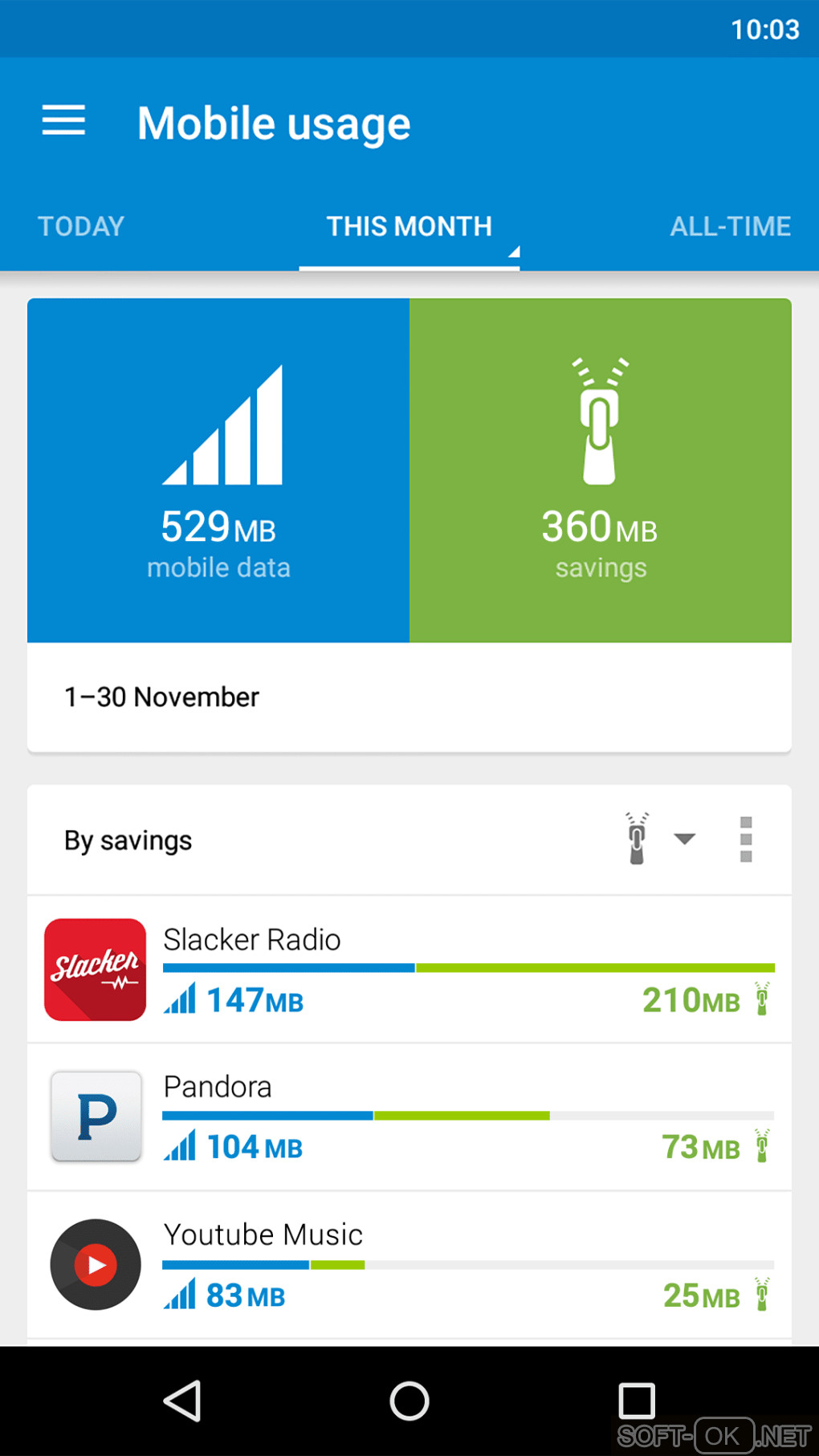Switch to the Today tab
Viewport: 819px width, 1456px height.
click(x=81, y=226)
